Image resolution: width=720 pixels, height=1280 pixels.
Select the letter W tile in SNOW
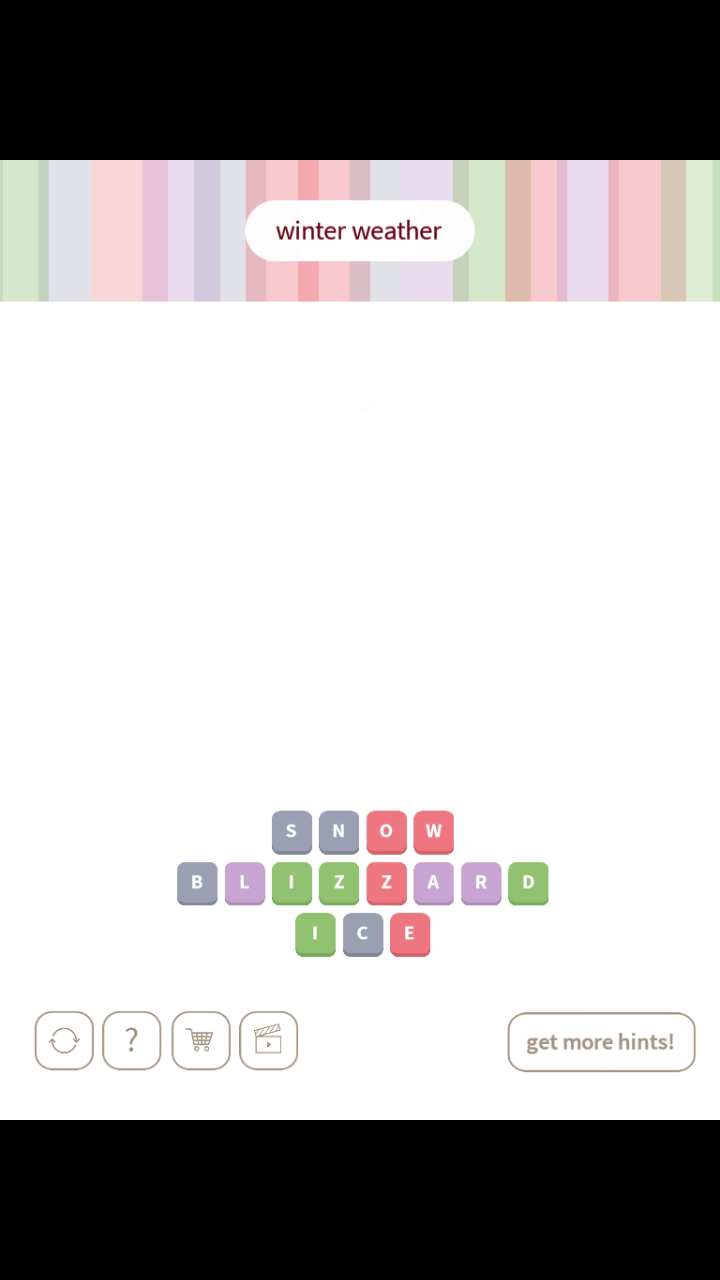tap(433, 831)
